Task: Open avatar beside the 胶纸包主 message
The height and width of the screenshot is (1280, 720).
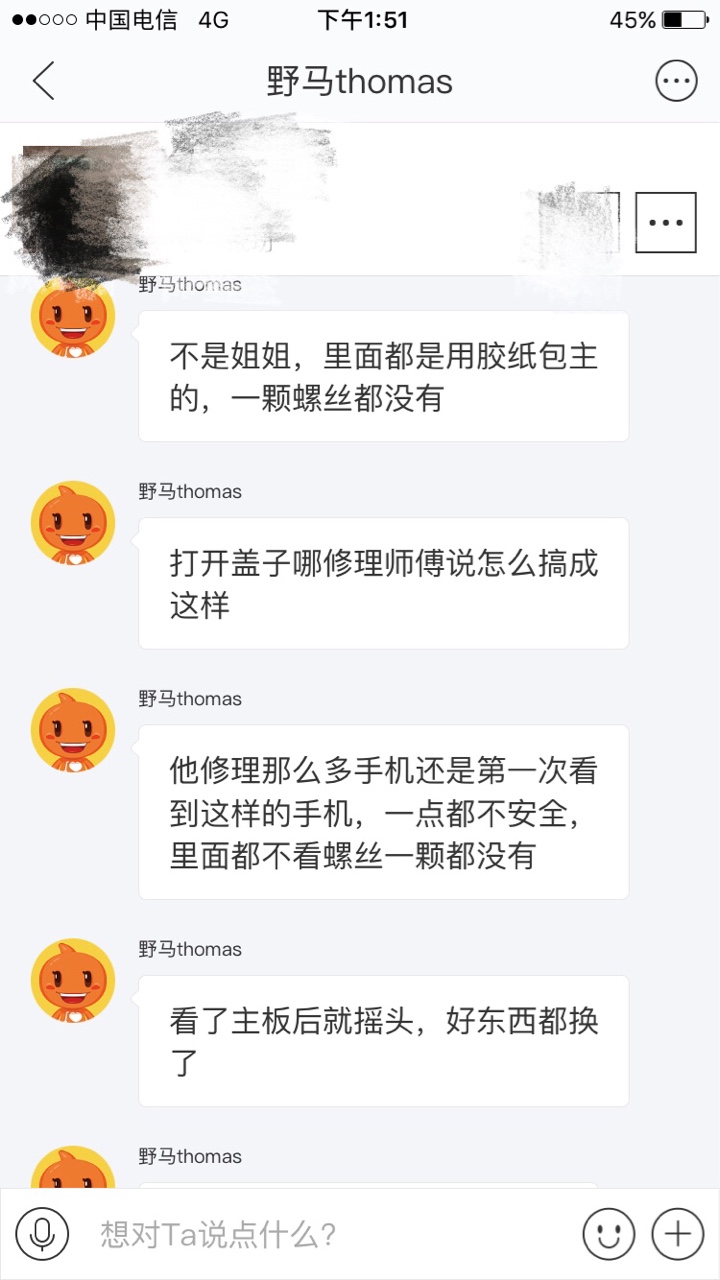Action: click(x=73, y=315)
